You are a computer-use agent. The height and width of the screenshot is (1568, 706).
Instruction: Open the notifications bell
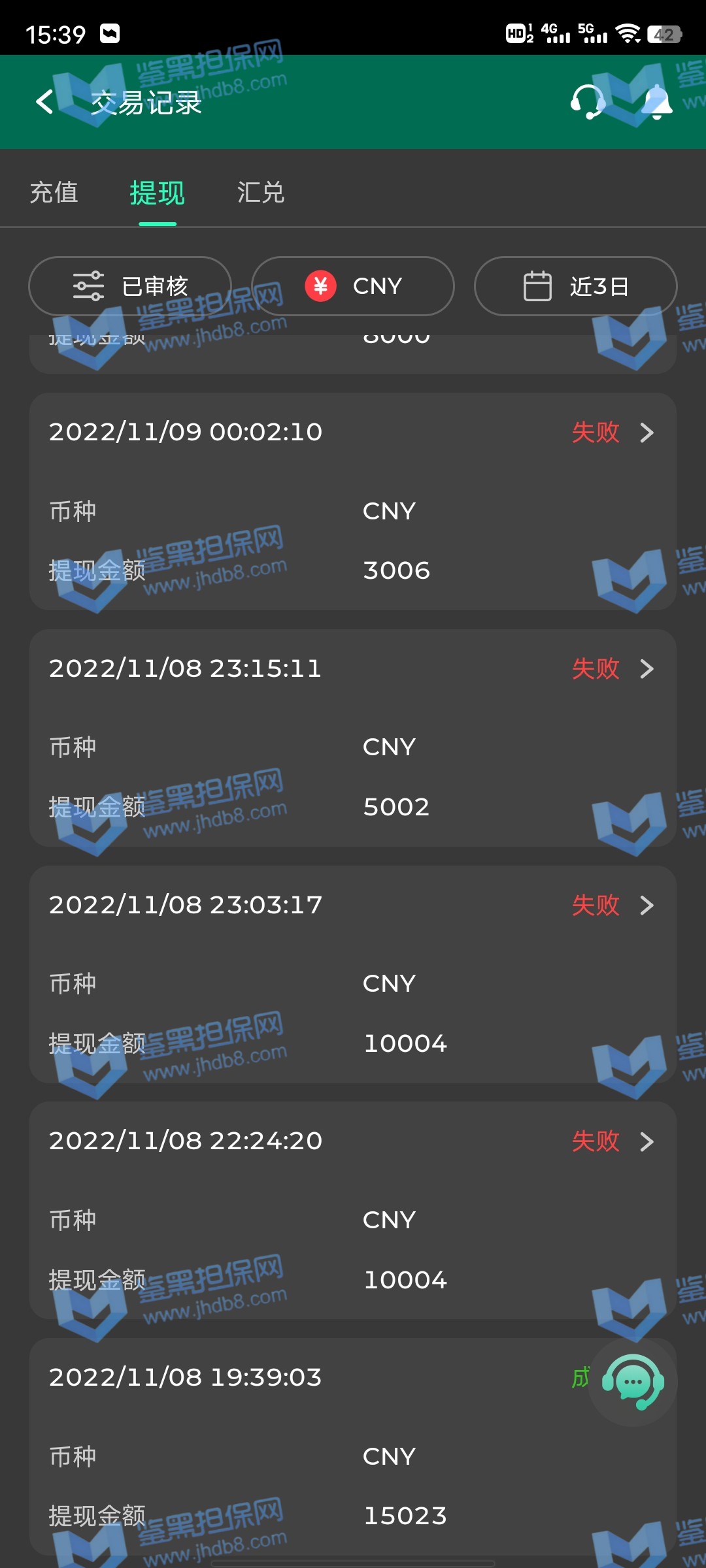pyautogui.click(x=656, y=102)
